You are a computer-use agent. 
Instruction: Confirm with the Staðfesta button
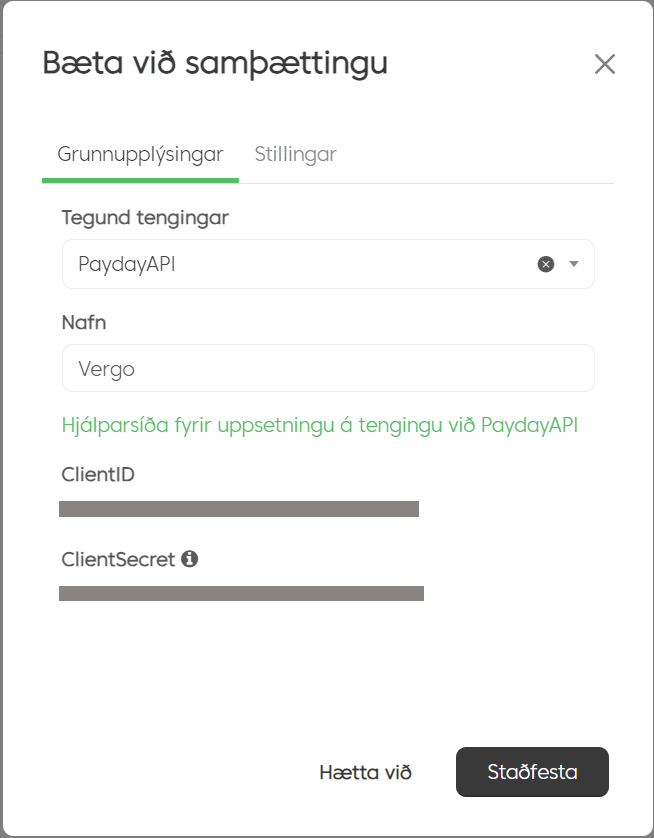coord(532,772)
